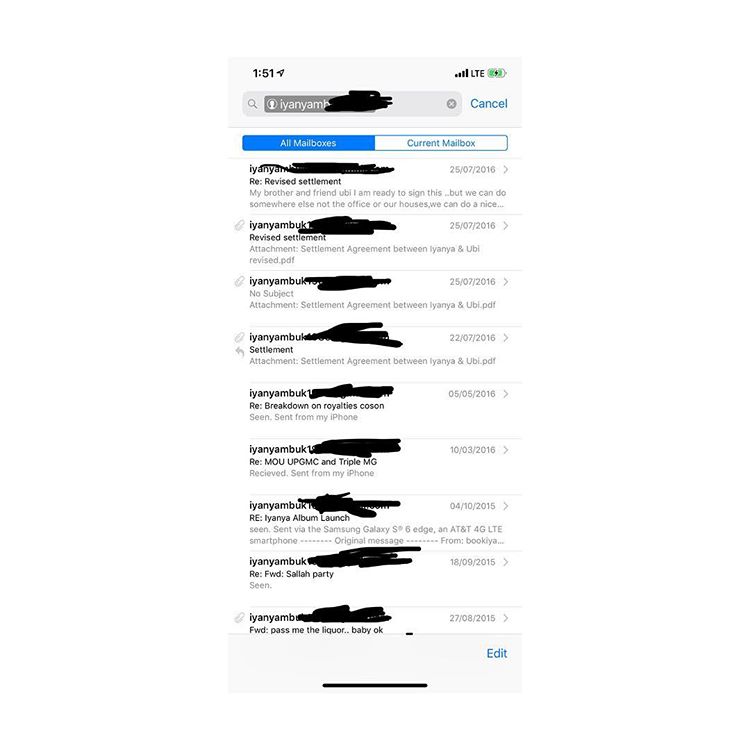
Task: Switch to All Mailboxes
Action: pyautogui.click(x=308, y=143)
